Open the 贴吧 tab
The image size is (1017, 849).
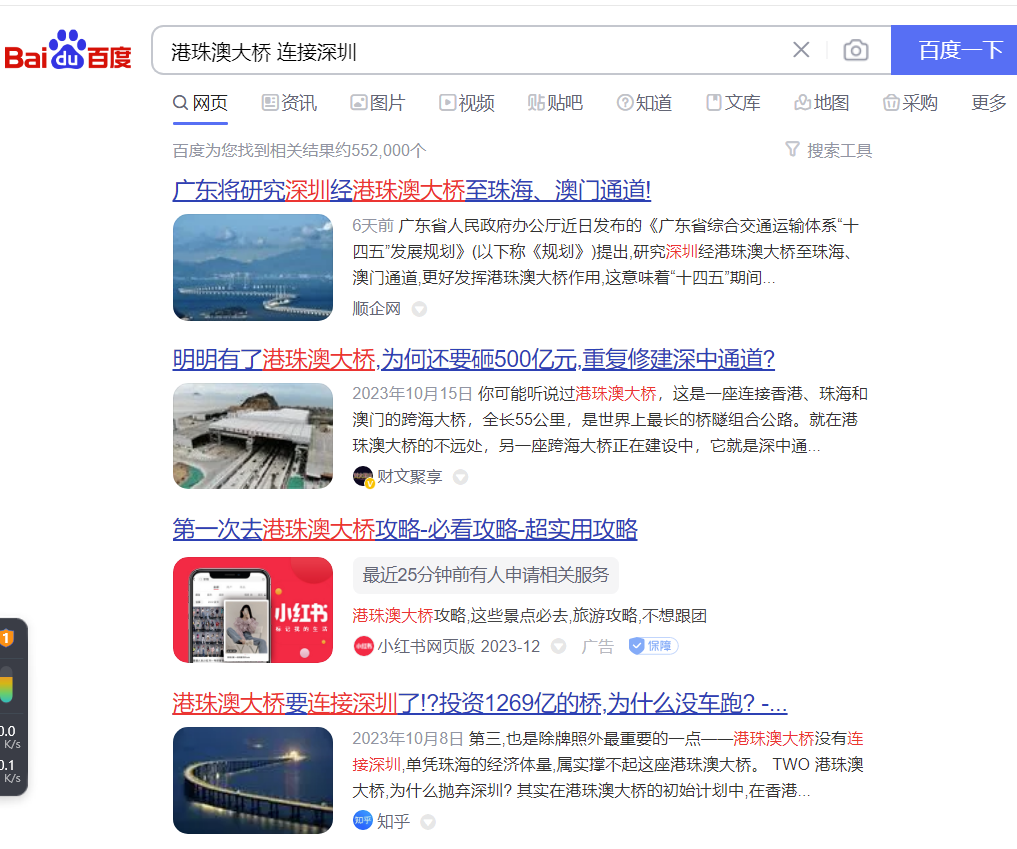pyautogui.click(x=555, y=103)
